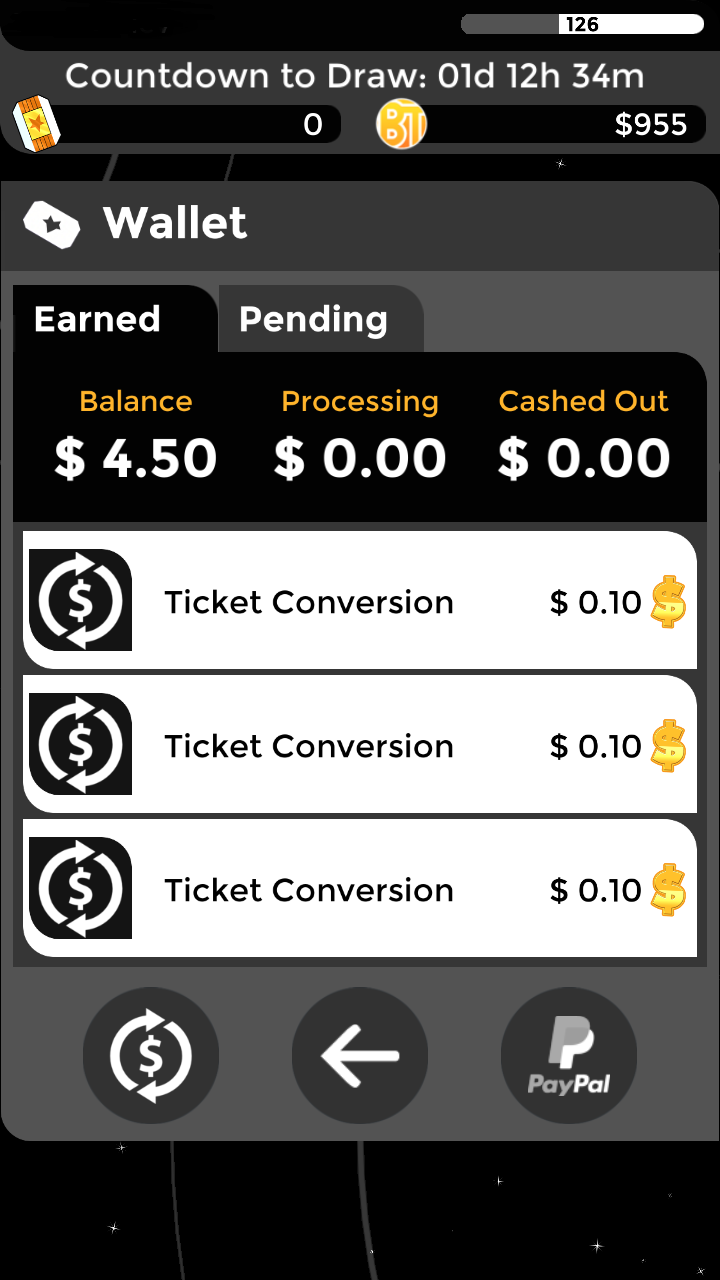This screenshot has height=1280, width=720.
Task: Cash out with the PayPal button
Action: click(x=568, y=1055)
